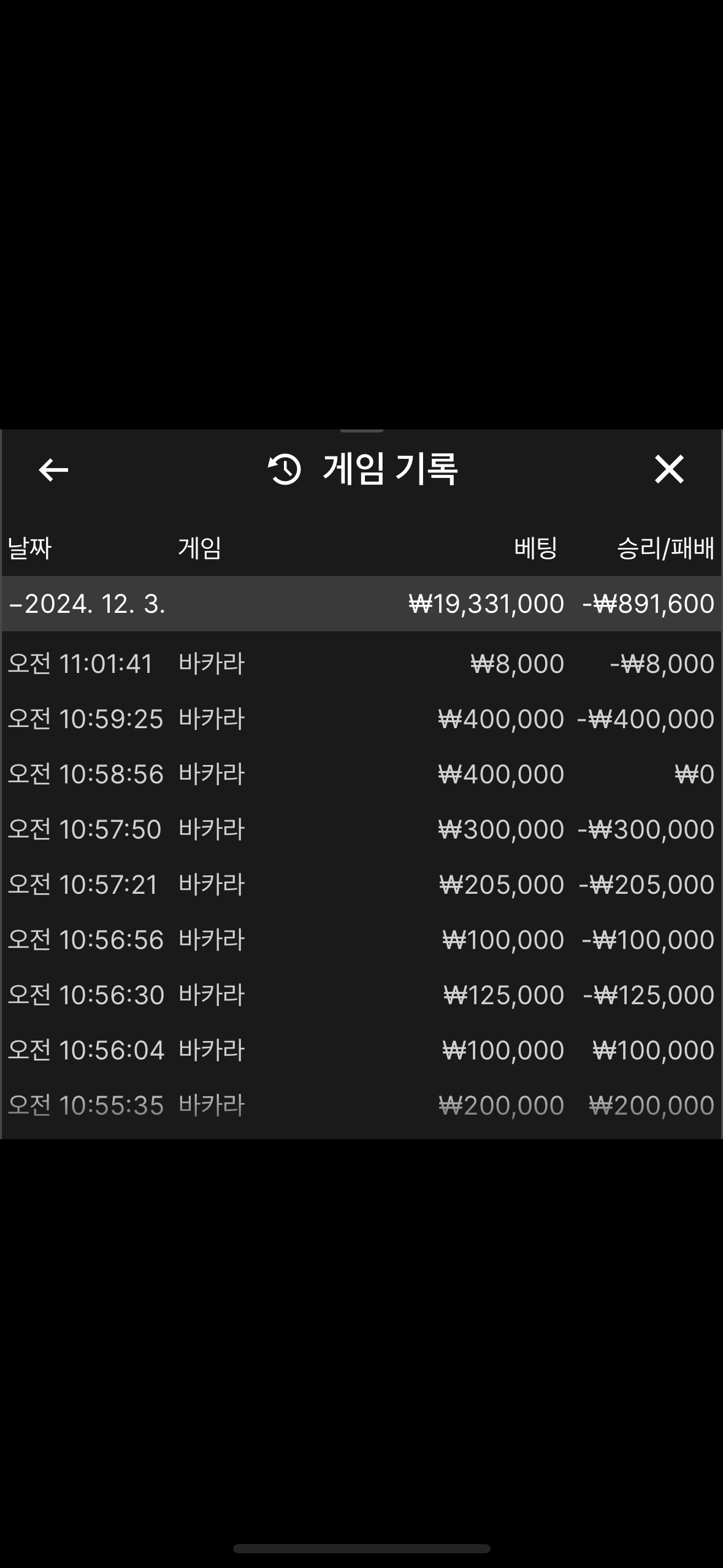View the 오전 10:56:30 바카라 round
The image size is (723, 1568).
coord(362,995)
